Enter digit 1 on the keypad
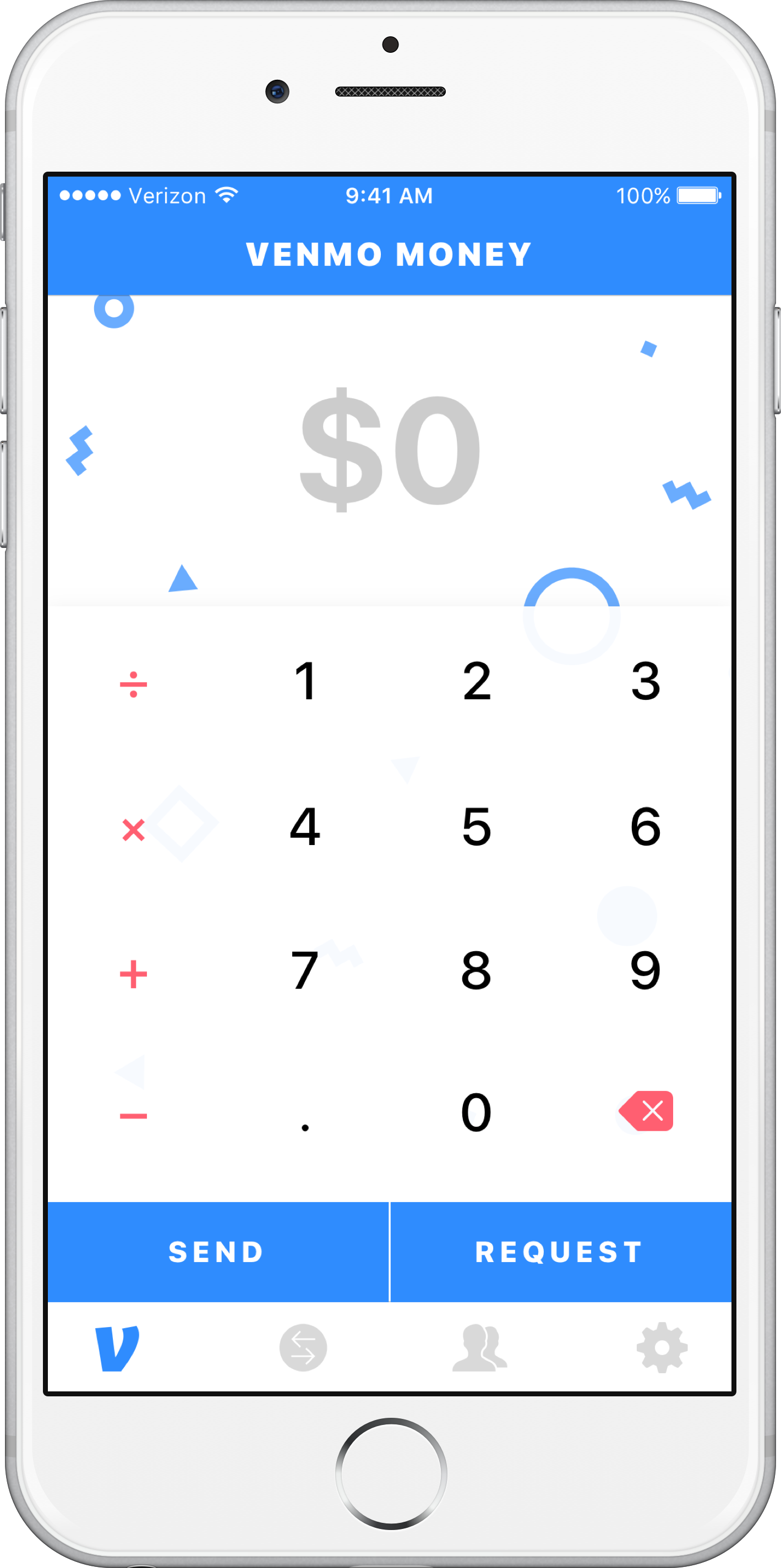The image size is (781, 1568). click(x=305, y=681)
